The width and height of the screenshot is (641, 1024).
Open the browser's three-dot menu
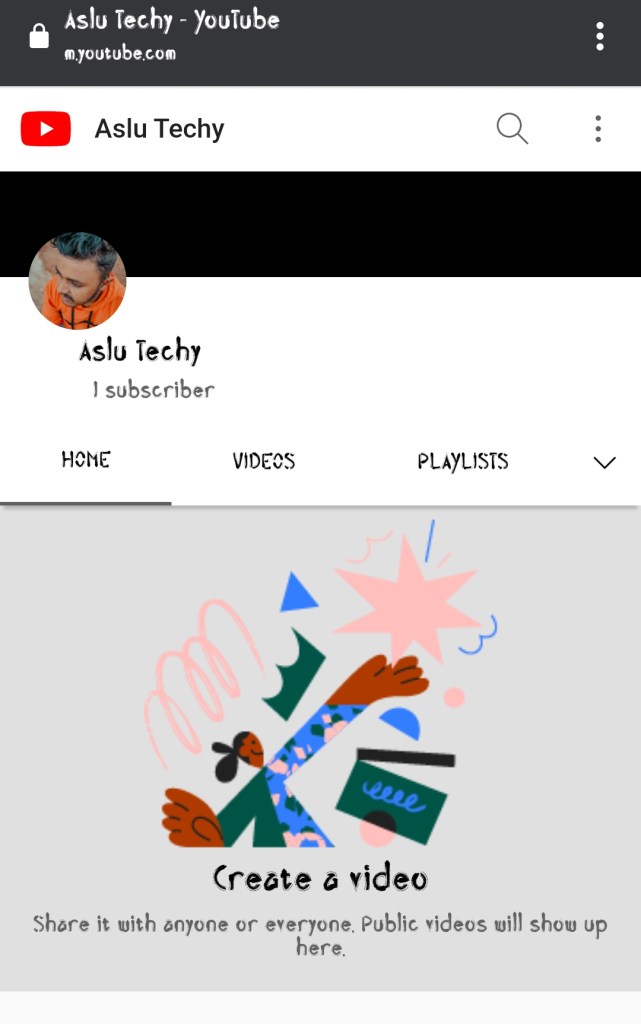(x=600, y=37)
